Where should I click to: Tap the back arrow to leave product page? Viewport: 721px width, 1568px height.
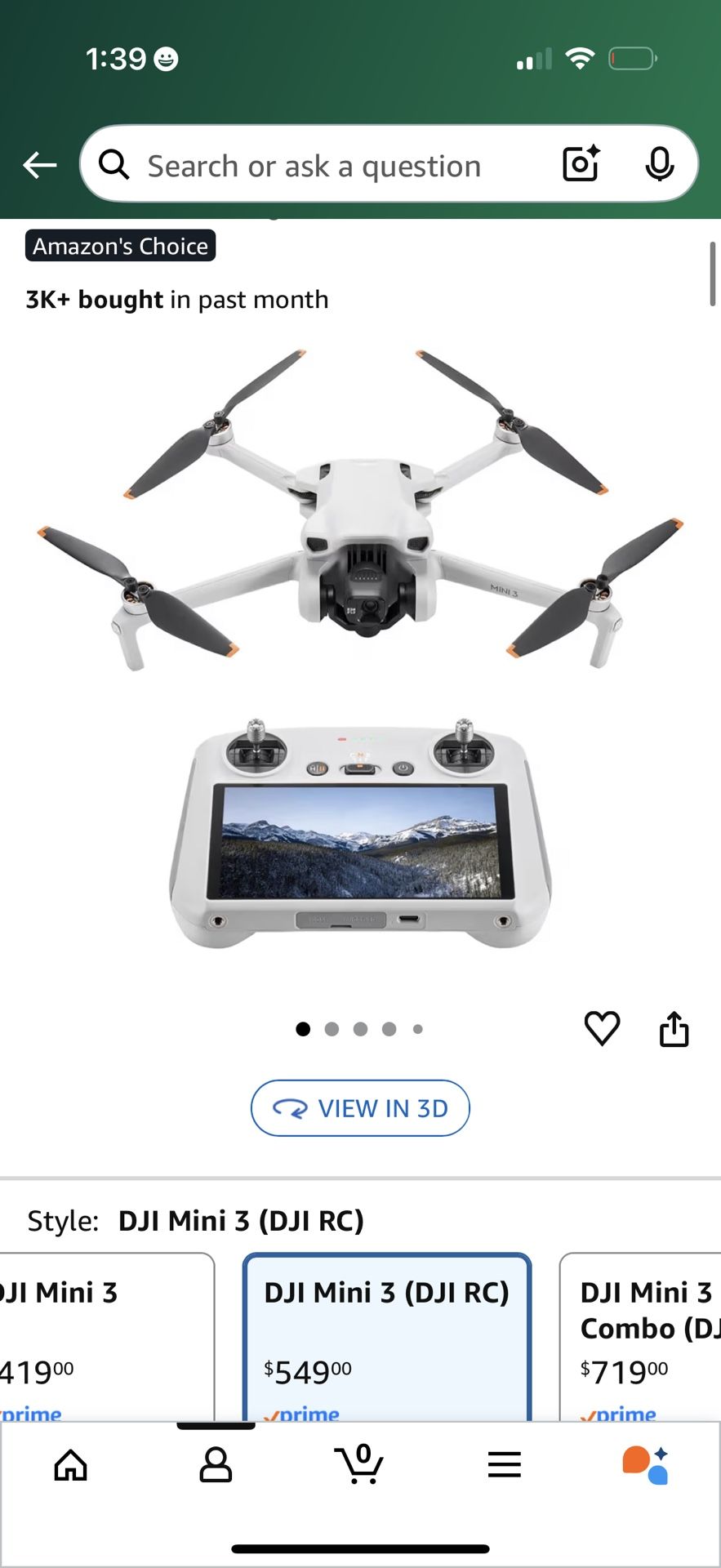coord(38,164)
